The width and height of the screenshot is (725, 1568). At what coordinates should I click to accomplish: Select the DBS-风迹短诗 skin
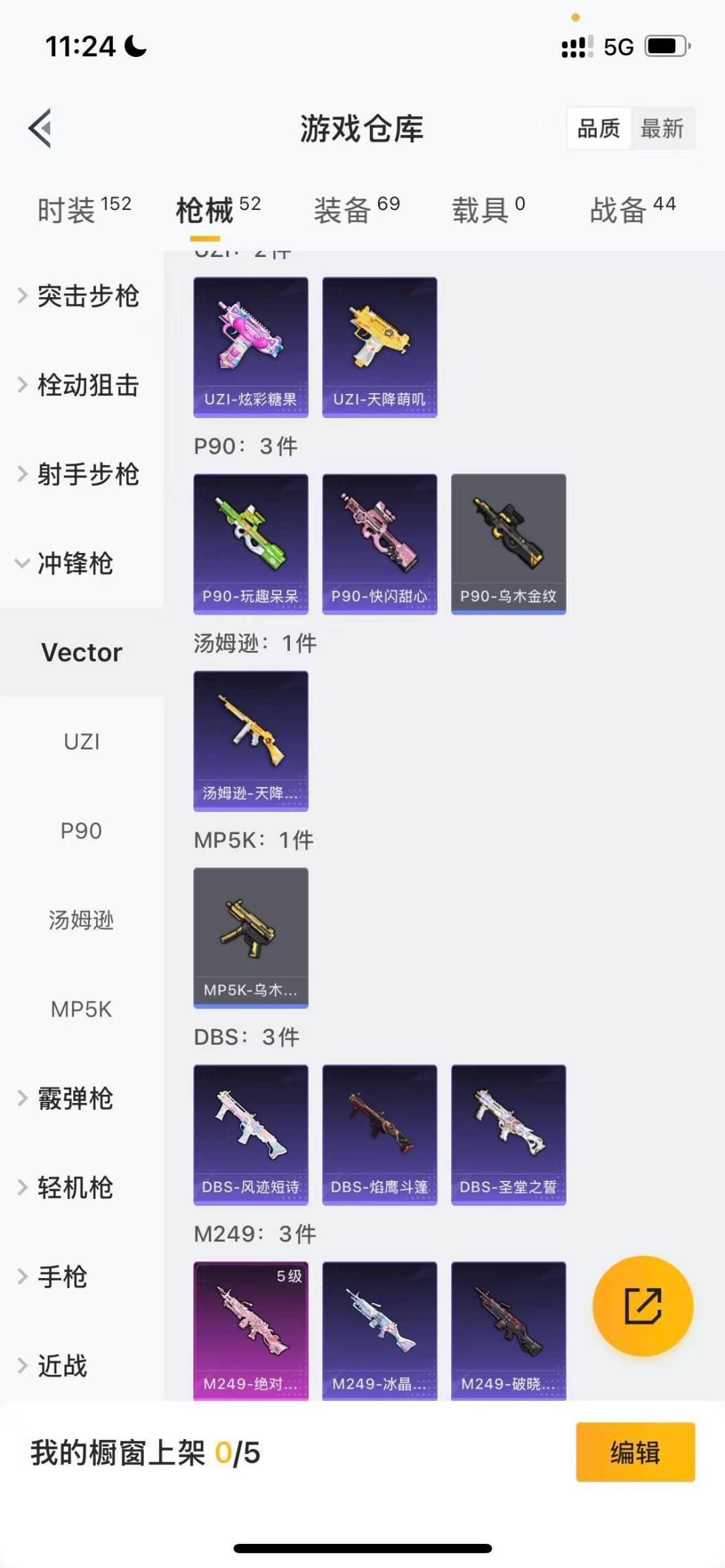click(x=250, y=1134)
